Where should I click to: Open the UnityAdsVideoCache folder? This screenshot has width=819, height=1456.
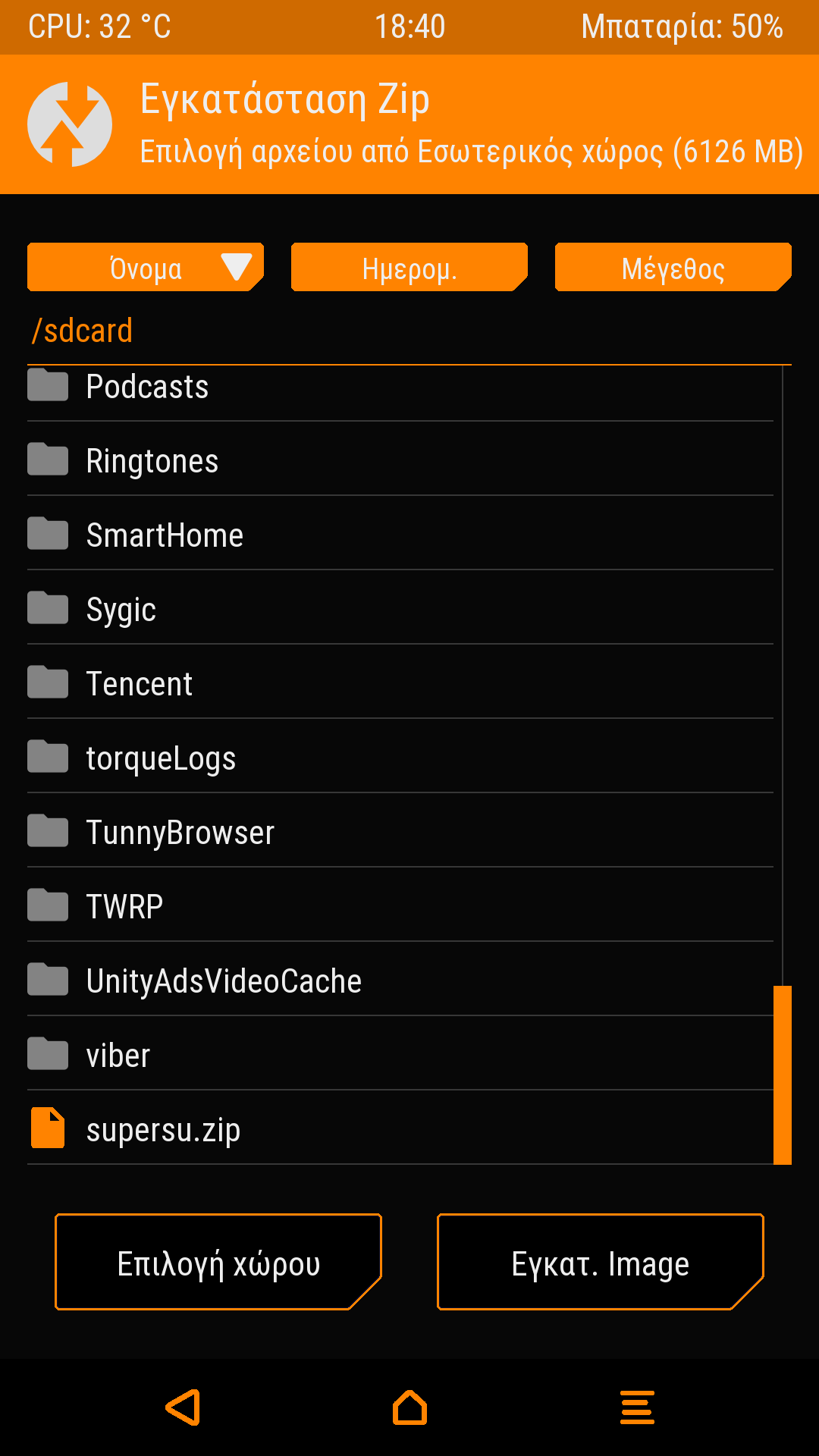224,981
